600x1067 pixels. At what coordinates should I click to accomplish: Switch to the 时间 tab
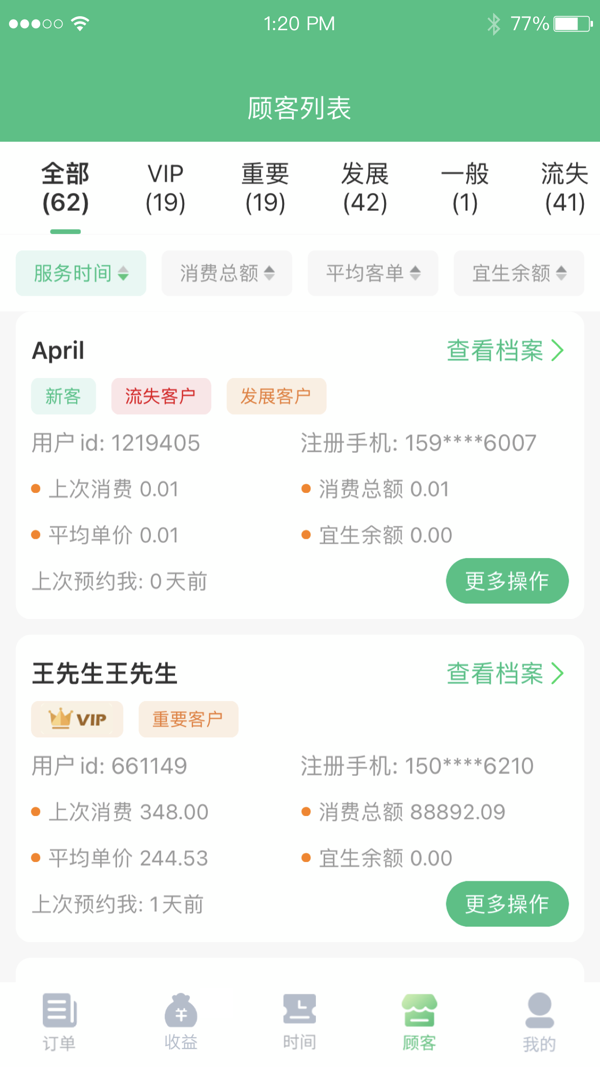point(299,1023)
